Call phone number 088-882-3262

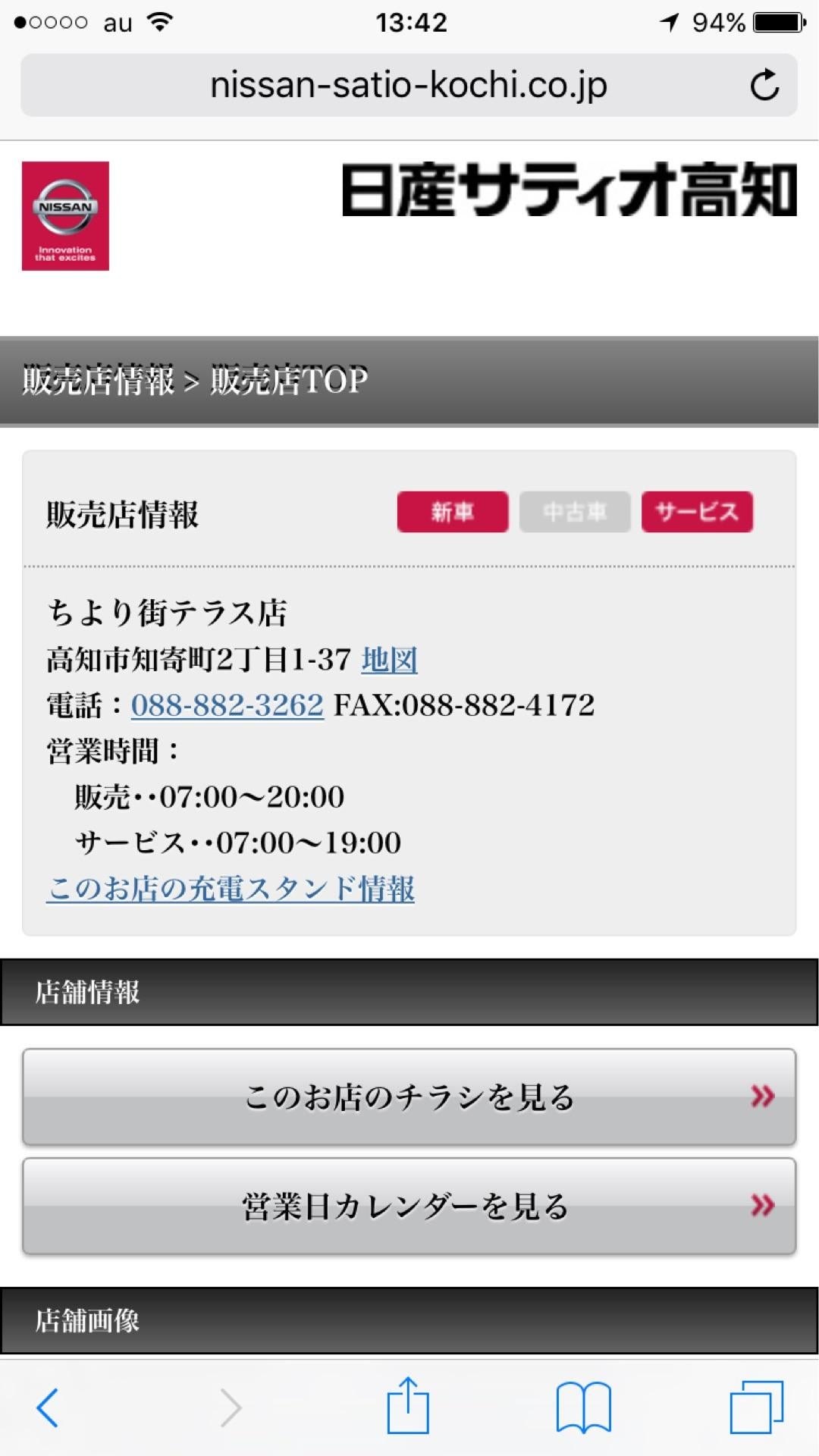[x=227, y=705]
